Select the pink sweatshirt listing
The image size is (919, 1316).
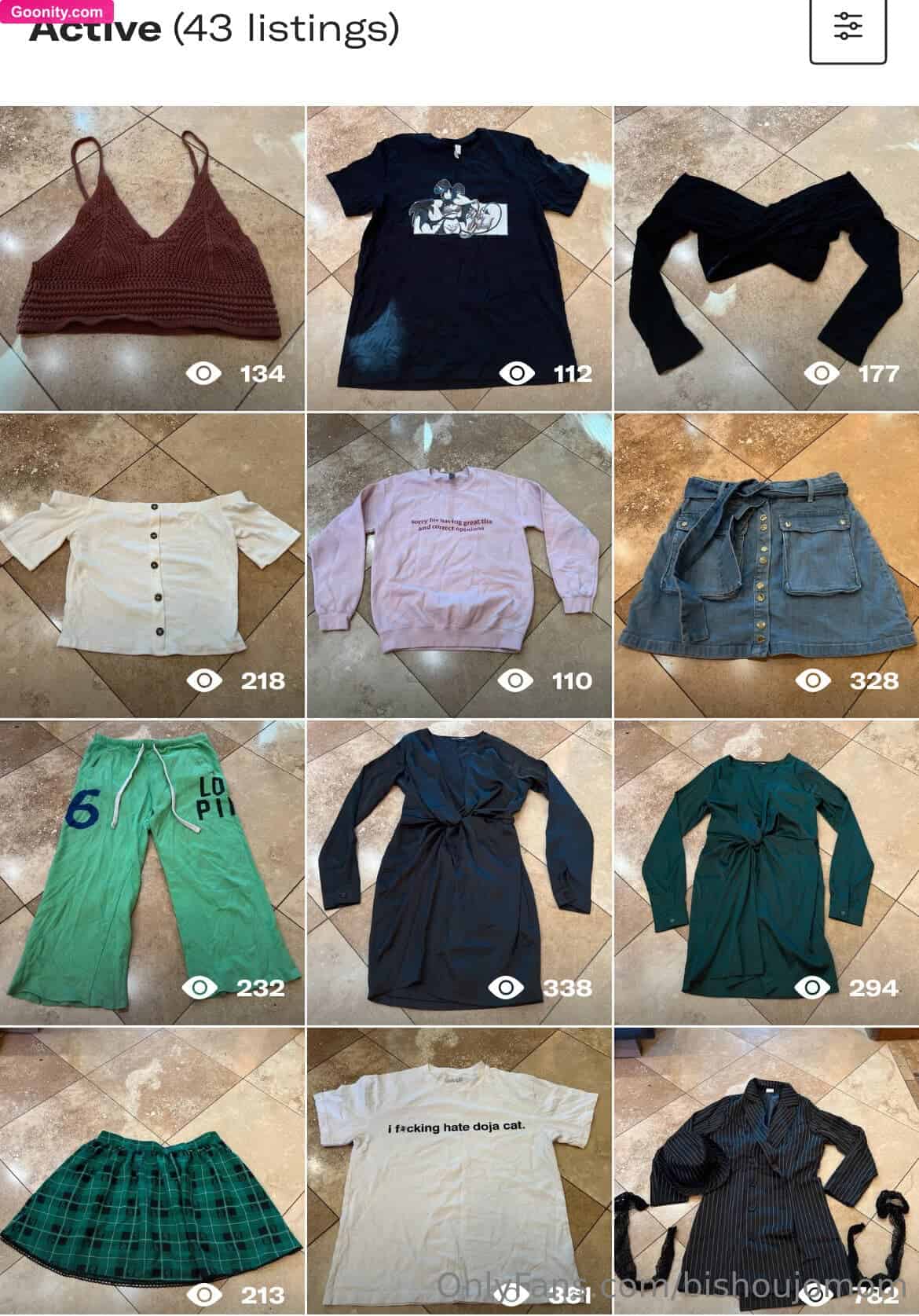click(x=459, y=565)
